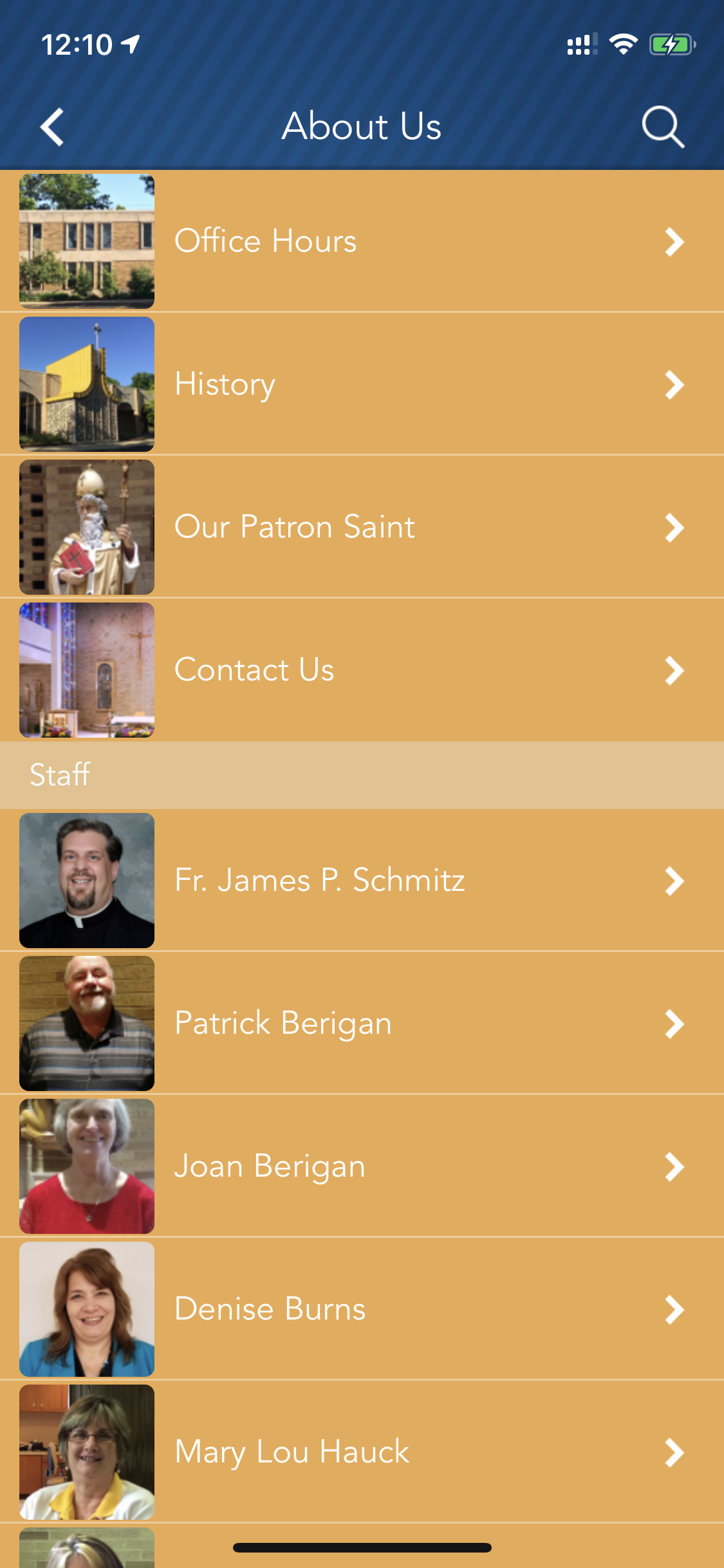The width and height of the screenshot is (724, 1568).
Task: Open the search magnifier icon
Action: click(x=663, y=127)
